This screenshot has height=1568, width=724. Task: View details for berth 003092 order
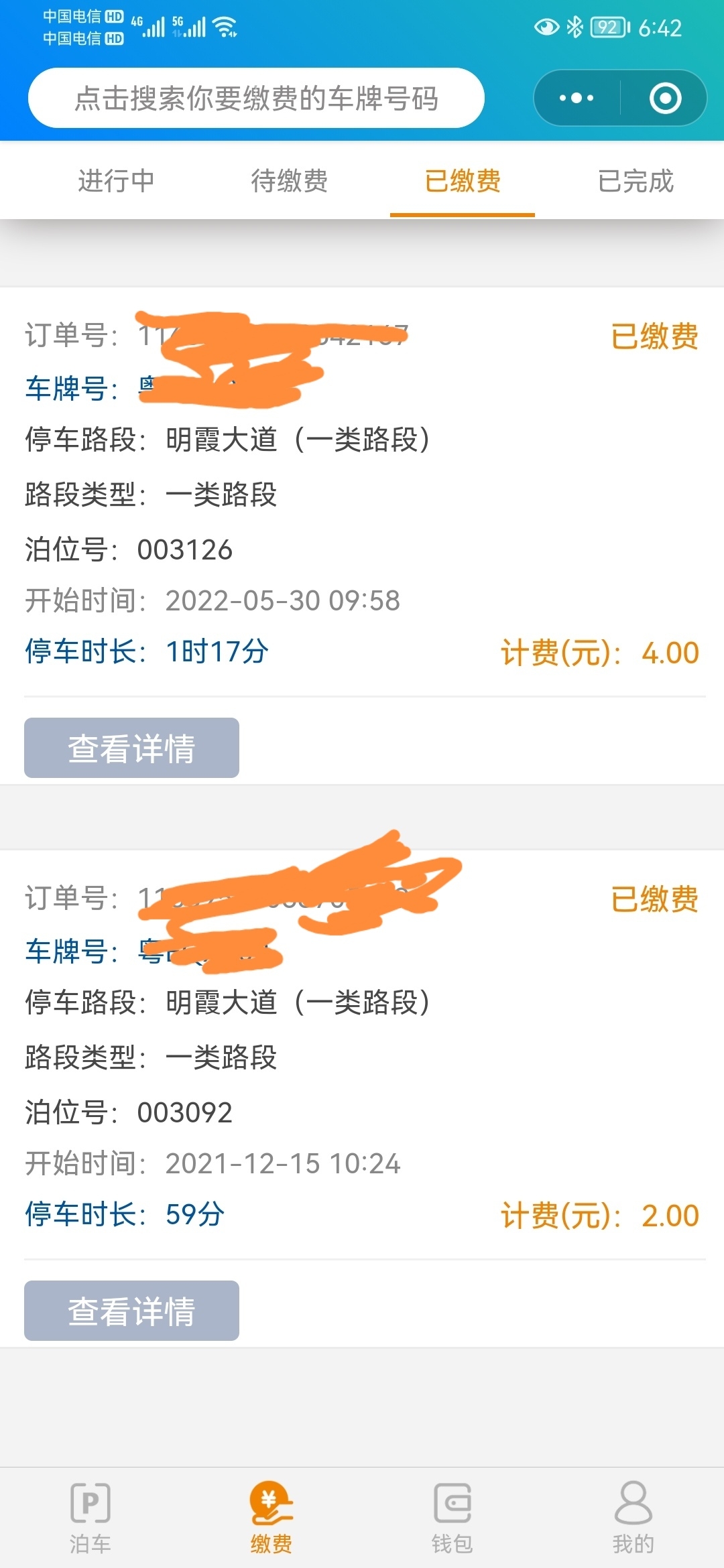tap(131, 1311)
